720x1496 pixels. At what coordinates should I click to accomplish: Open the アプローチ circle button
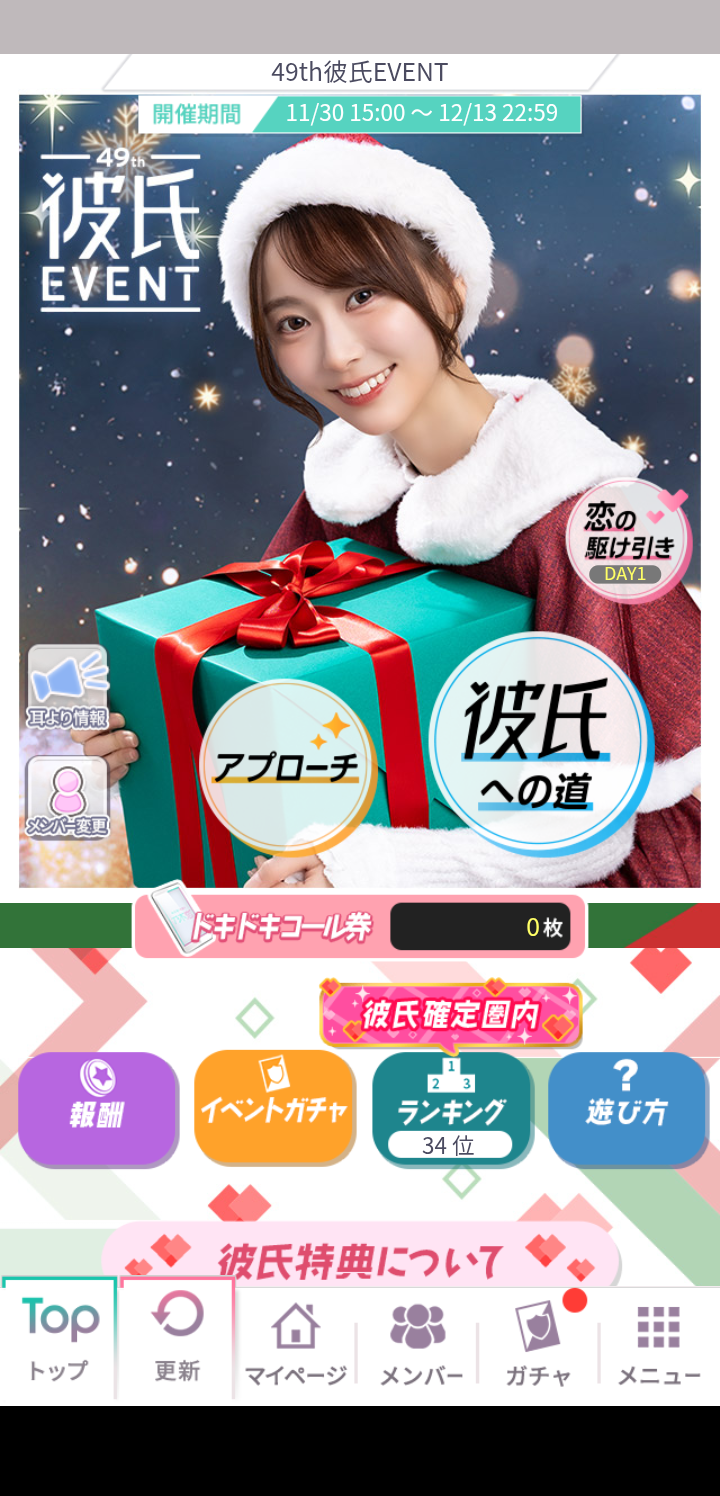287,767
